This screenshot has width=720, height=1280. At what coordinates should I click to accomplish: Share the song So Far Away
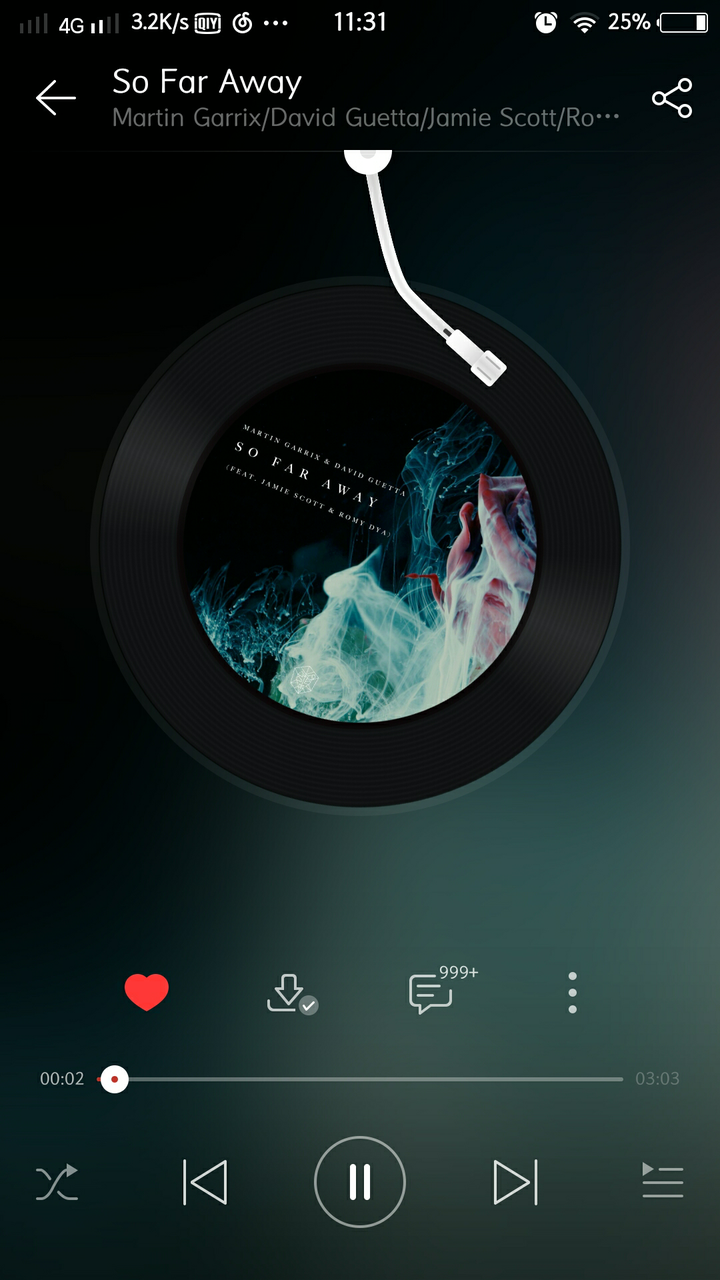coord(672,98)
